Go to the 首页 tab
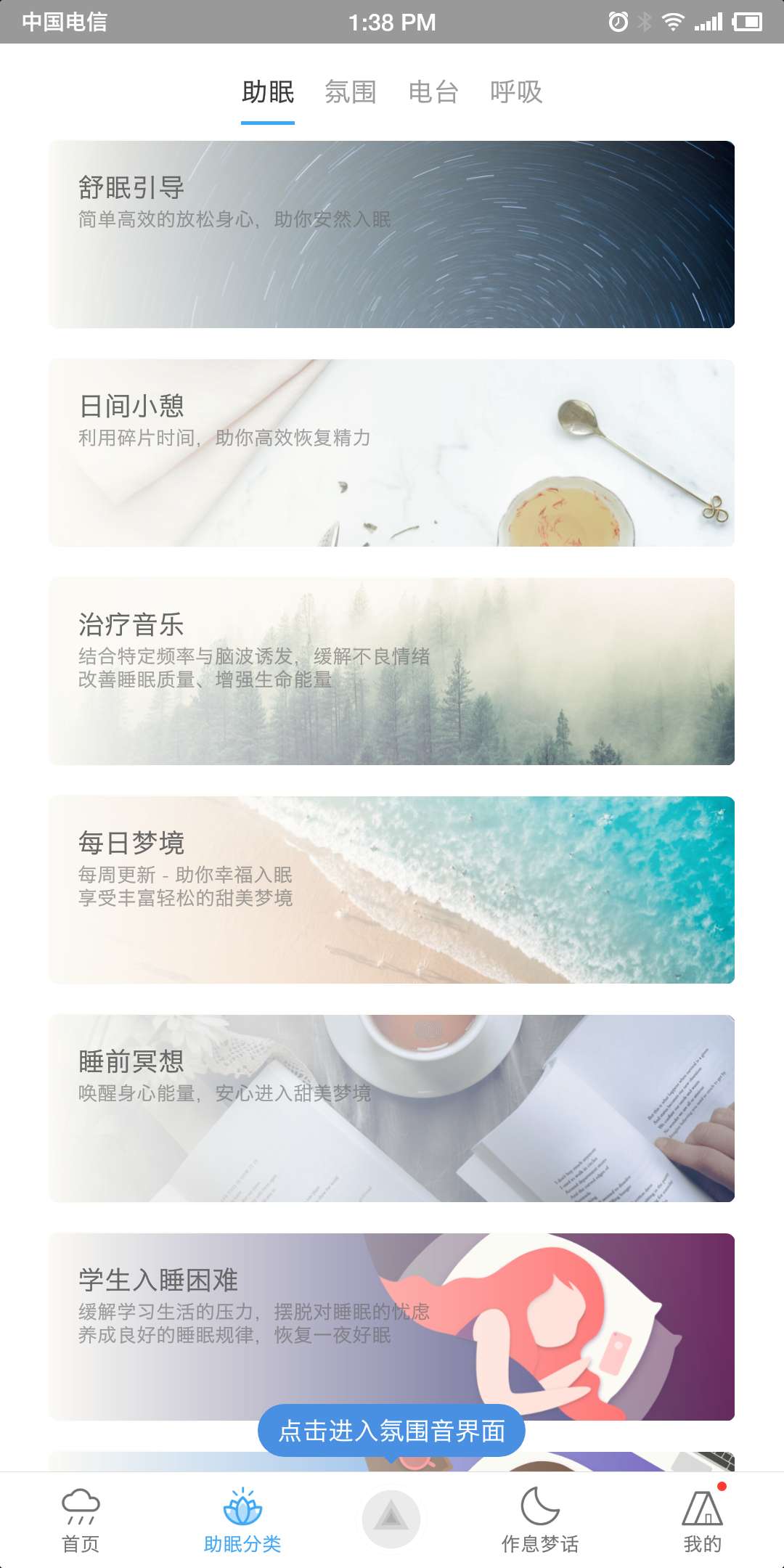 point(81,1520)
